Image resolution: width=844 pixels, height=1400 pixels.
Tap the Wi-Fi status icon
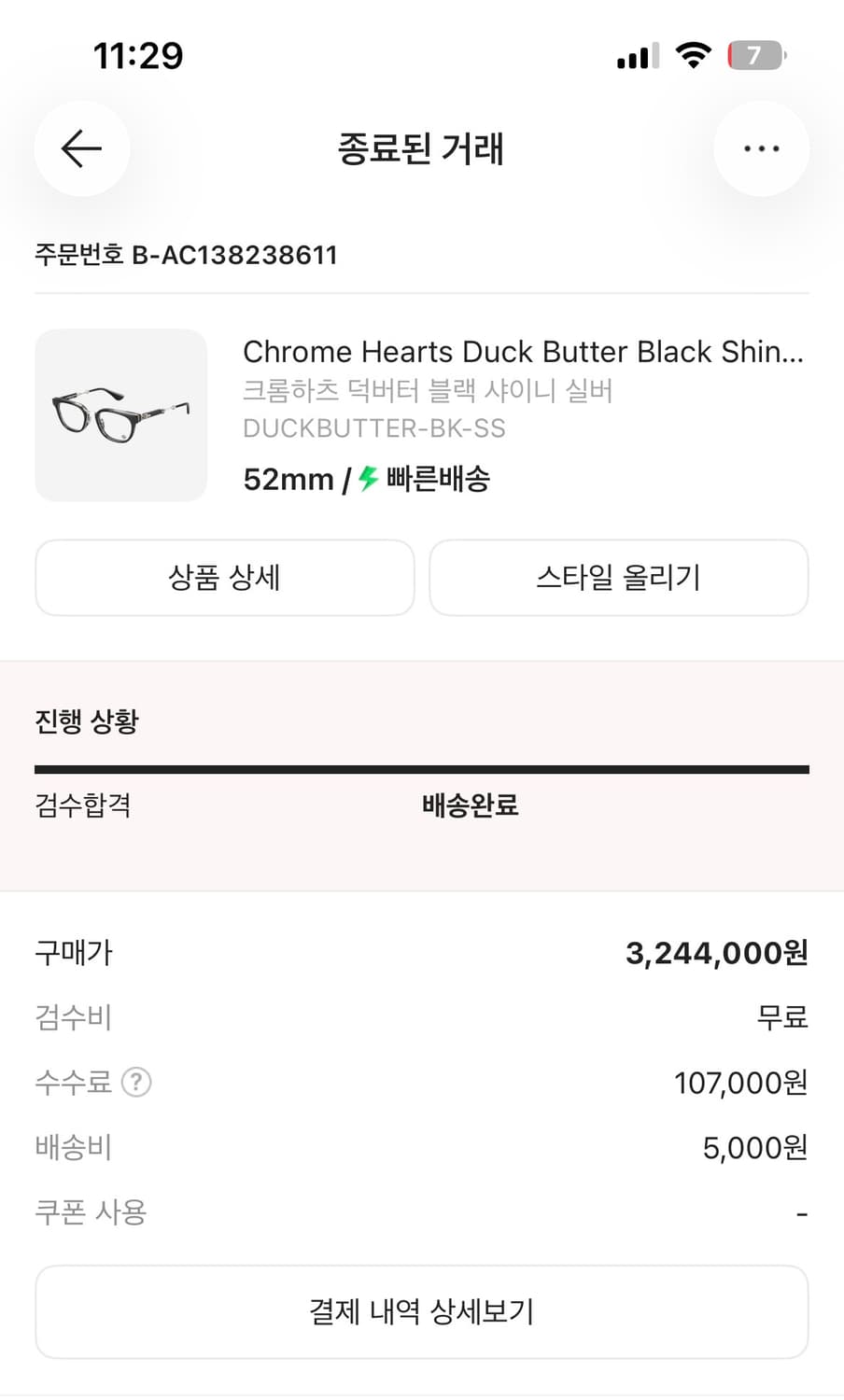pos(690,54)
